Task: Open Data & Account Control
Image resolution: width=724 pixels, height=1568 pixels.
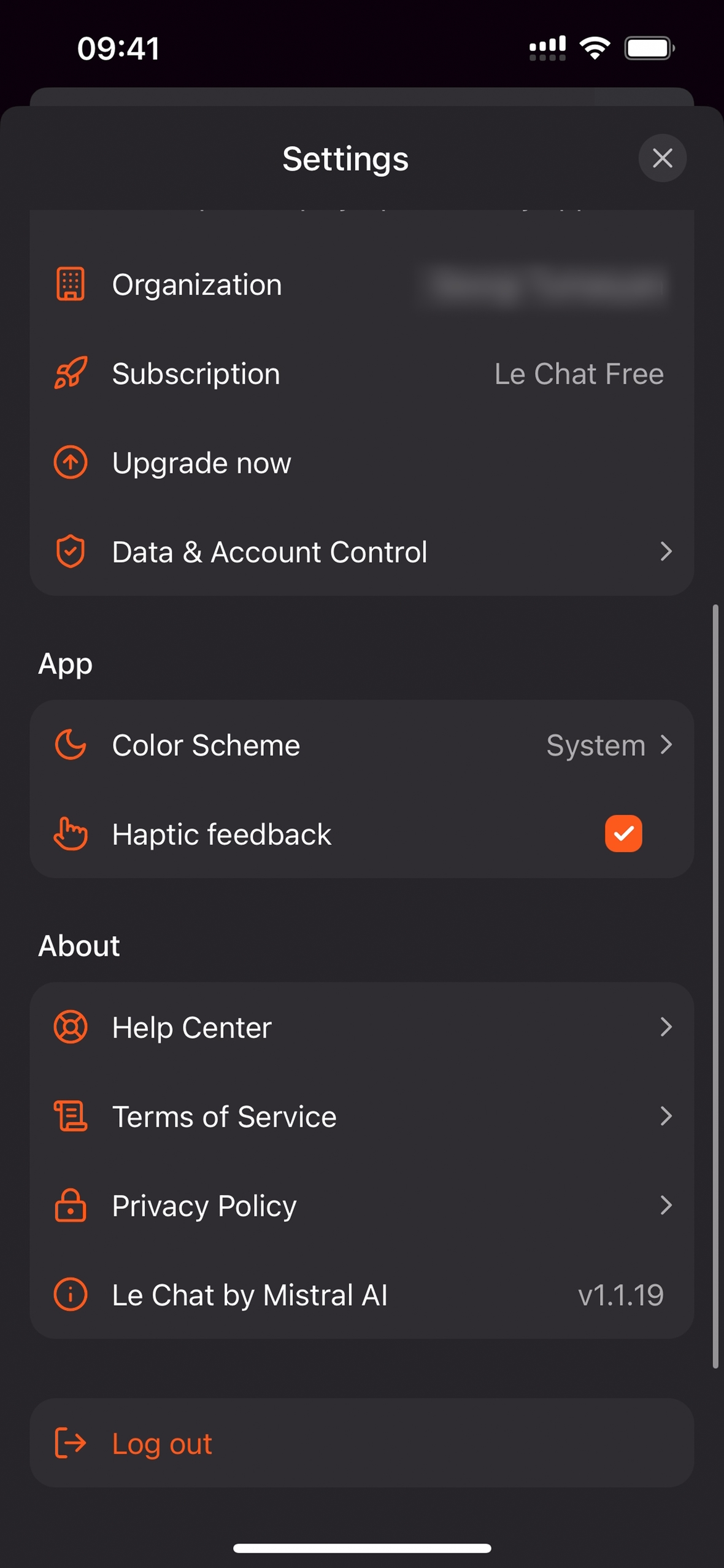Action: 361,552
